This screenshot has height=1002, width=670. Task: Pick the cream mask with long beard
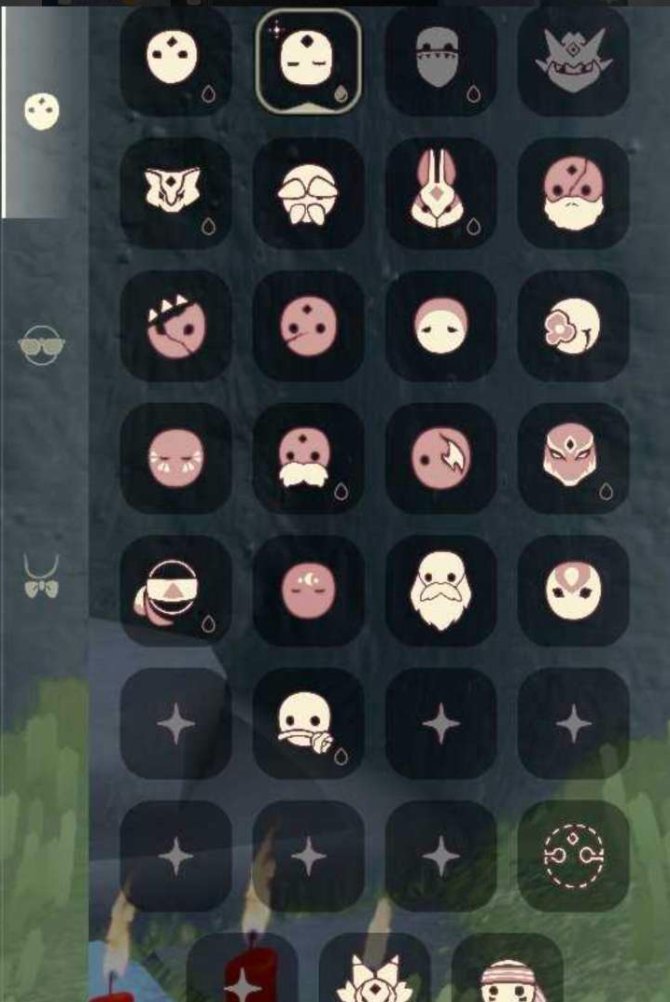[440, 590]
